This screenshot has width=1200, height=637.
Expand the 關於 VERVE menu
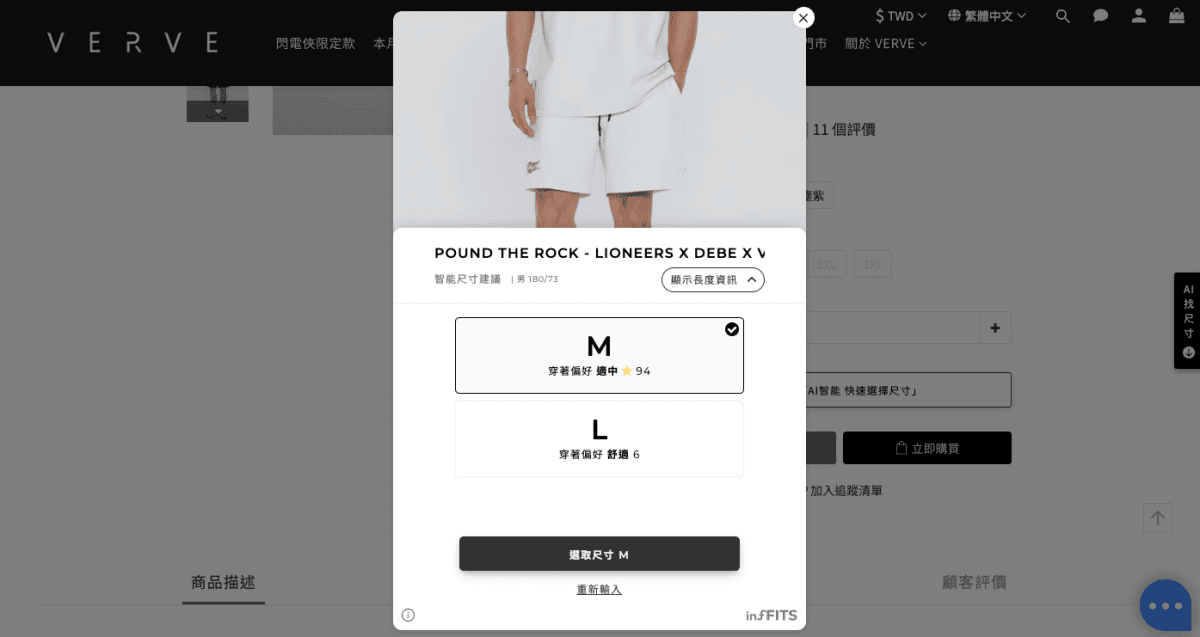click(885, 44)
